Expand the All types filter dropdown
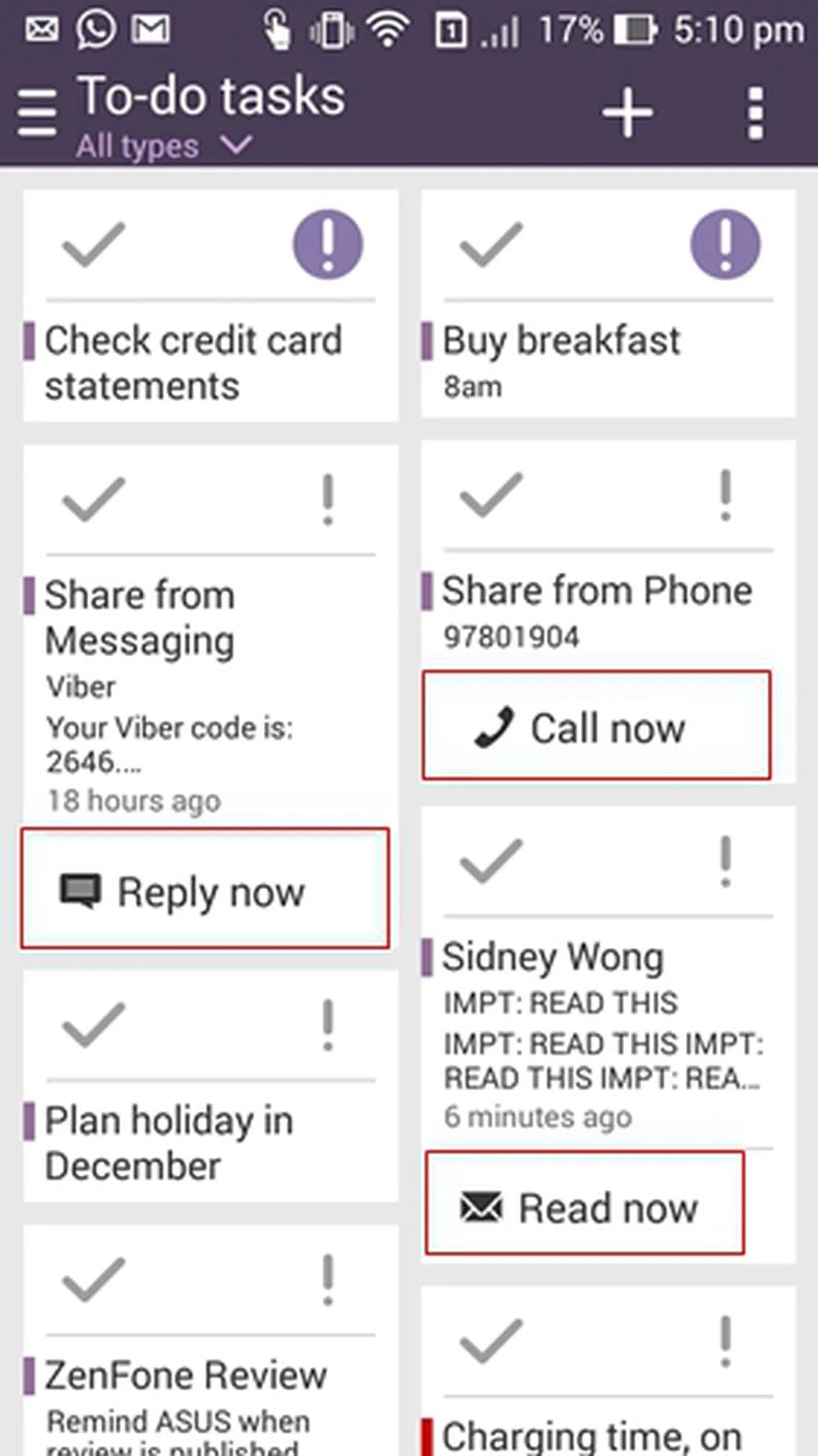 (164, 146)
